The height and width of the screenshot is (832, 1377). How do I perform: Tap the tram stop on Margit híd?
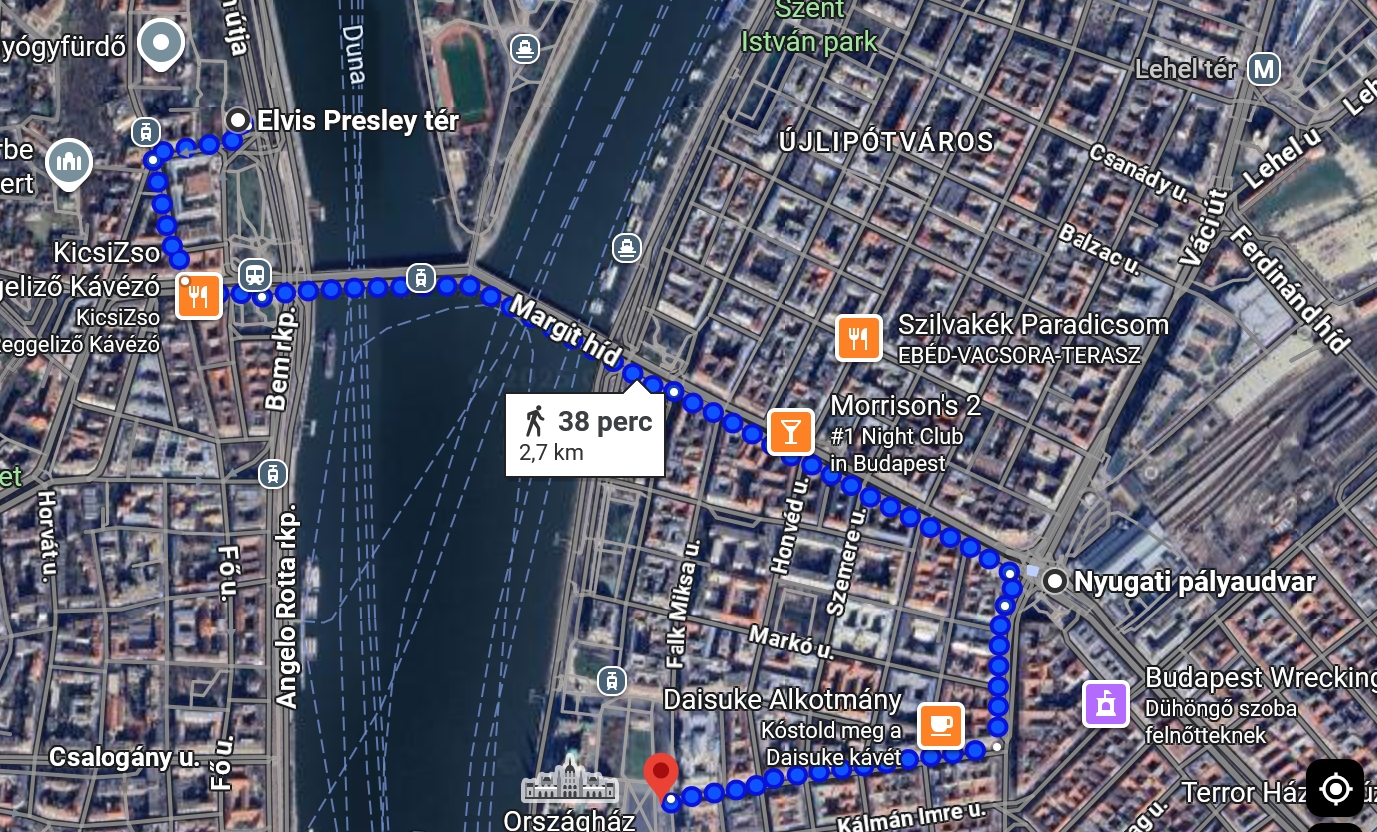421,278
